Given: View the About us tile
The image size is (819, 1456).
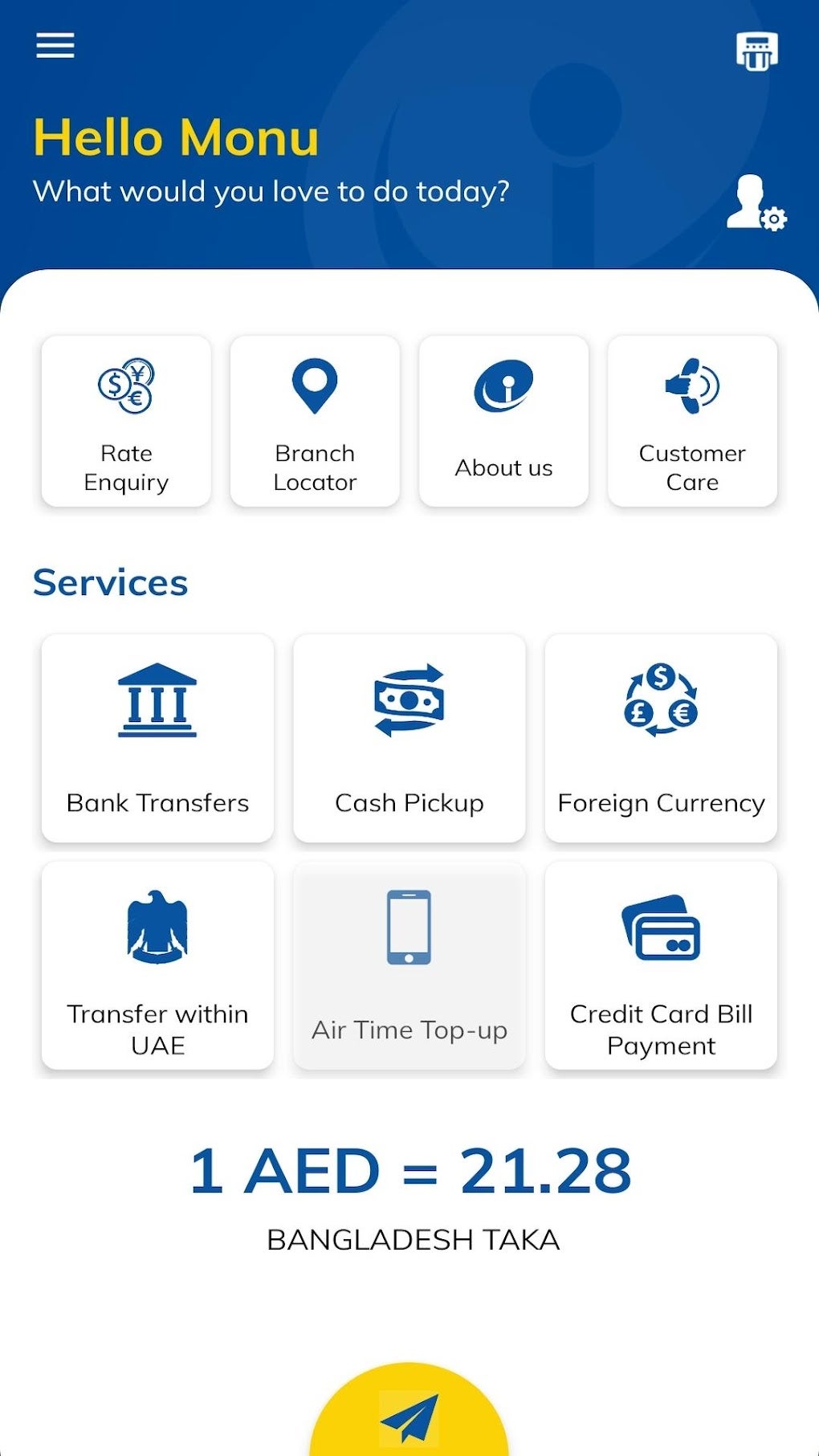Looking at the screenshot, I should (x=503, y=422).
